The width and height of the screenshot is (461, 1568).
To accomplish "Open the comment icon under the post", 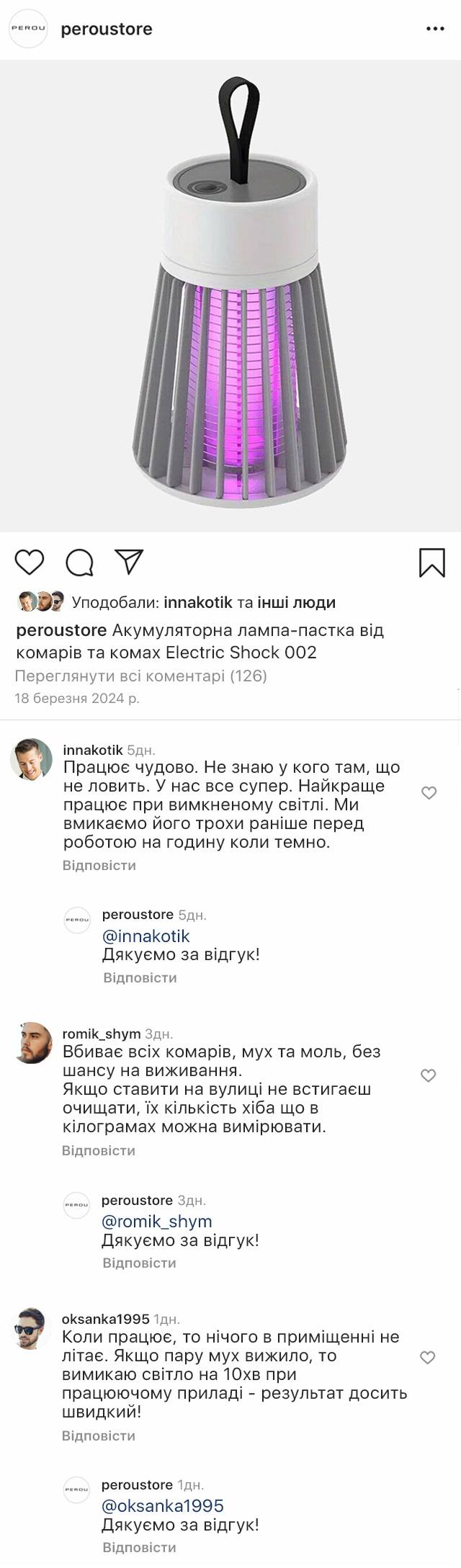I will point(79,563).
